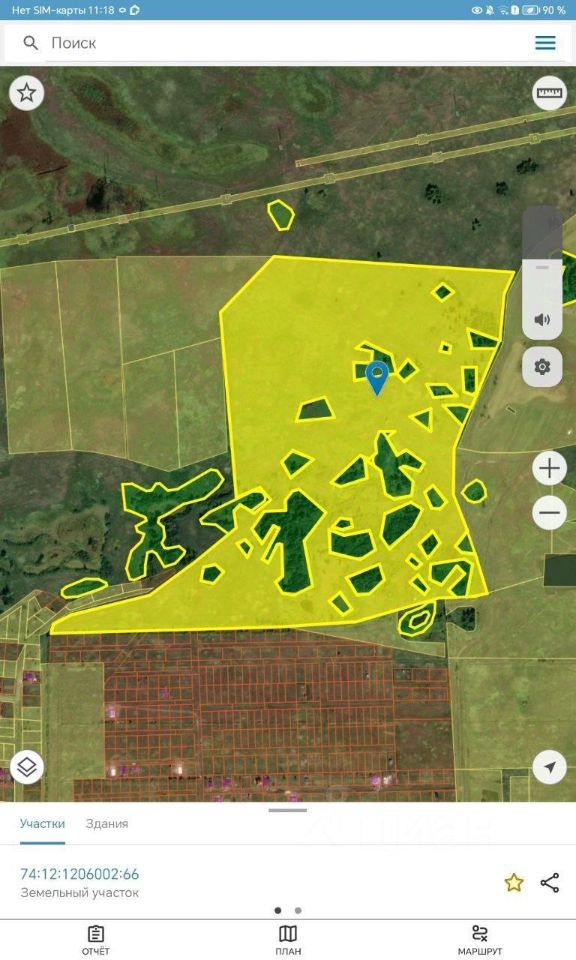Screen dimensions: 576x960
Task: Build a route via Маршрут
Action: (x=480, y=940)
